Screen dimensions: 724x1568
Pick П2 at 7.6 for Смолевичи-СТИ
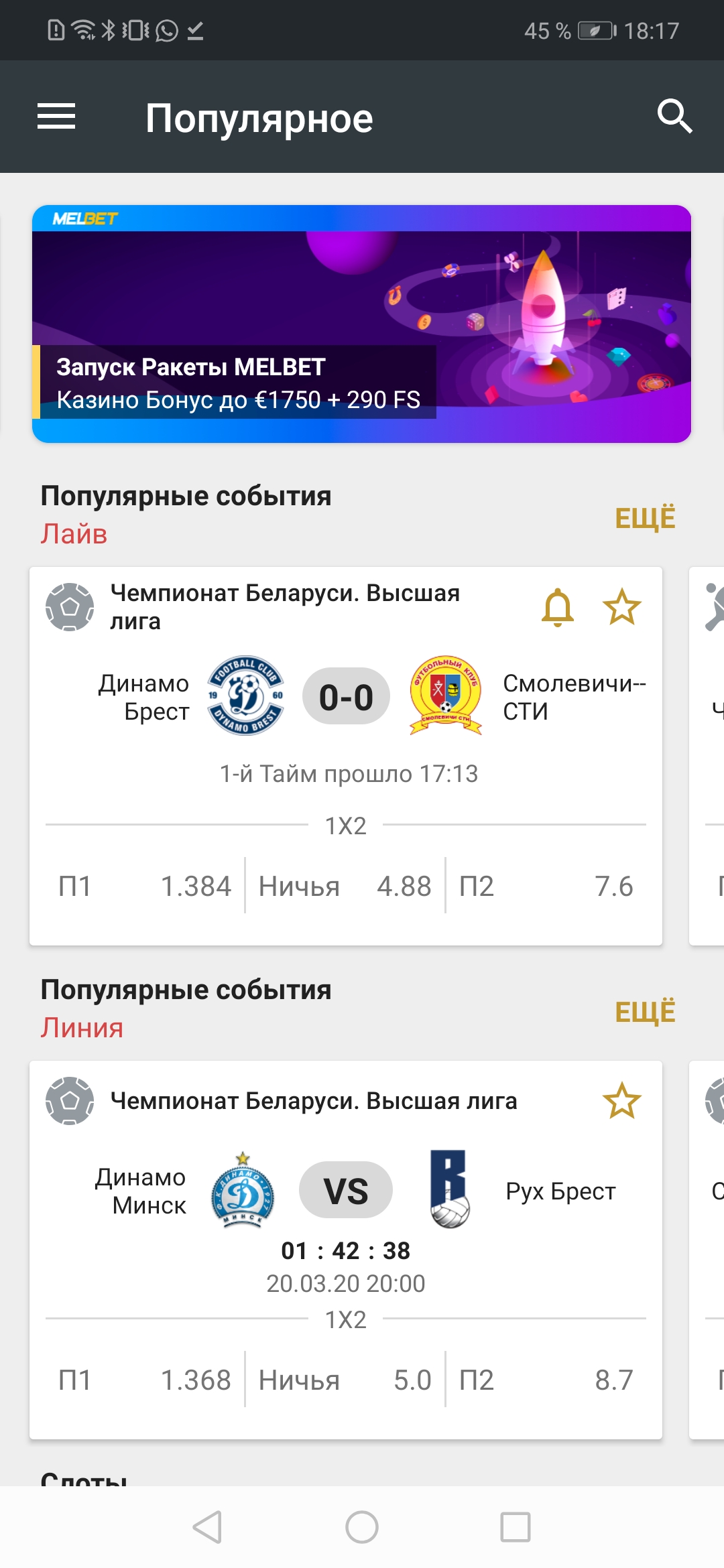click(x=546, y=886)
